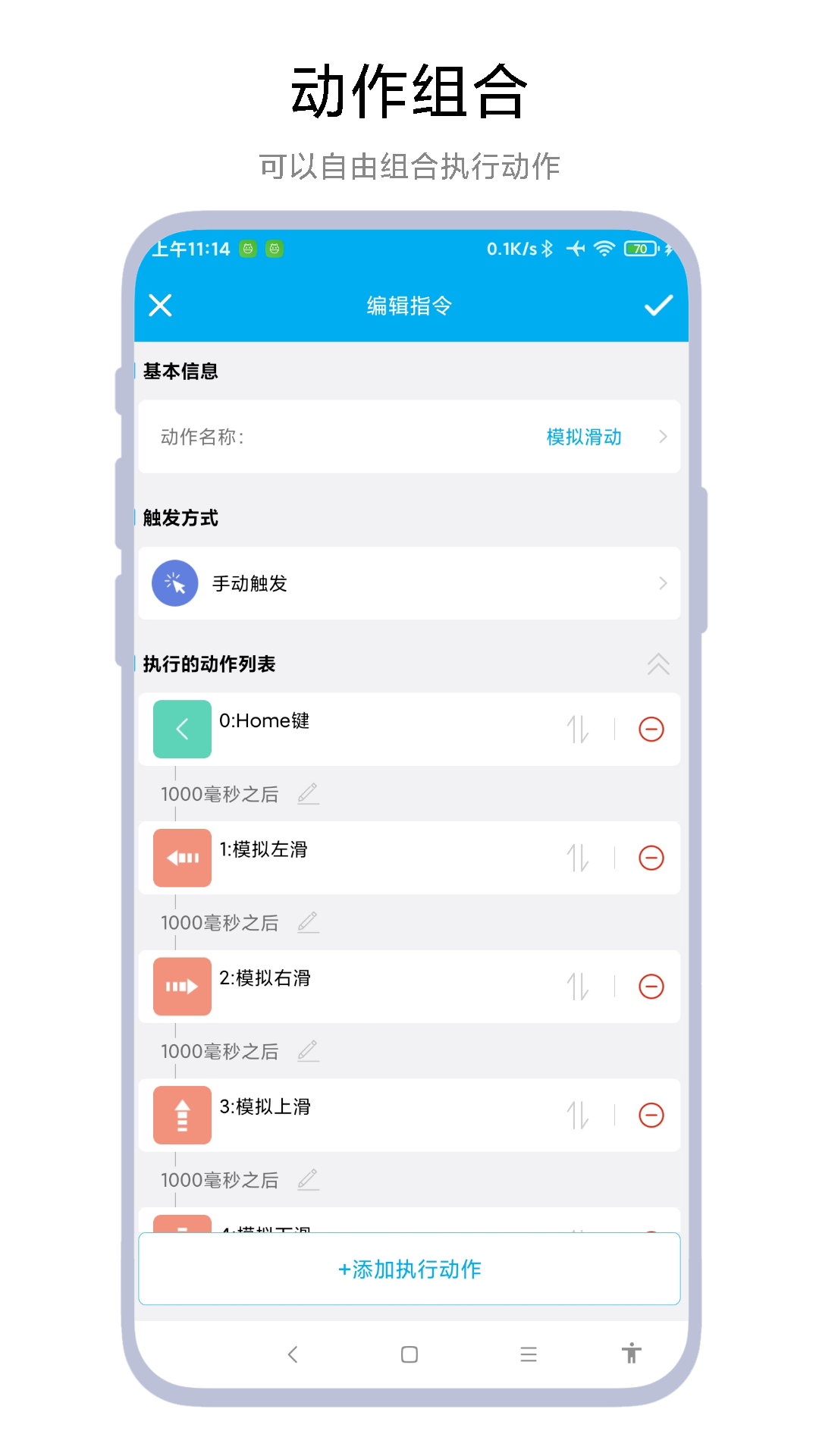
Task: Tap the reorder arrows on 2:模拟右滑
Action: 579,987
